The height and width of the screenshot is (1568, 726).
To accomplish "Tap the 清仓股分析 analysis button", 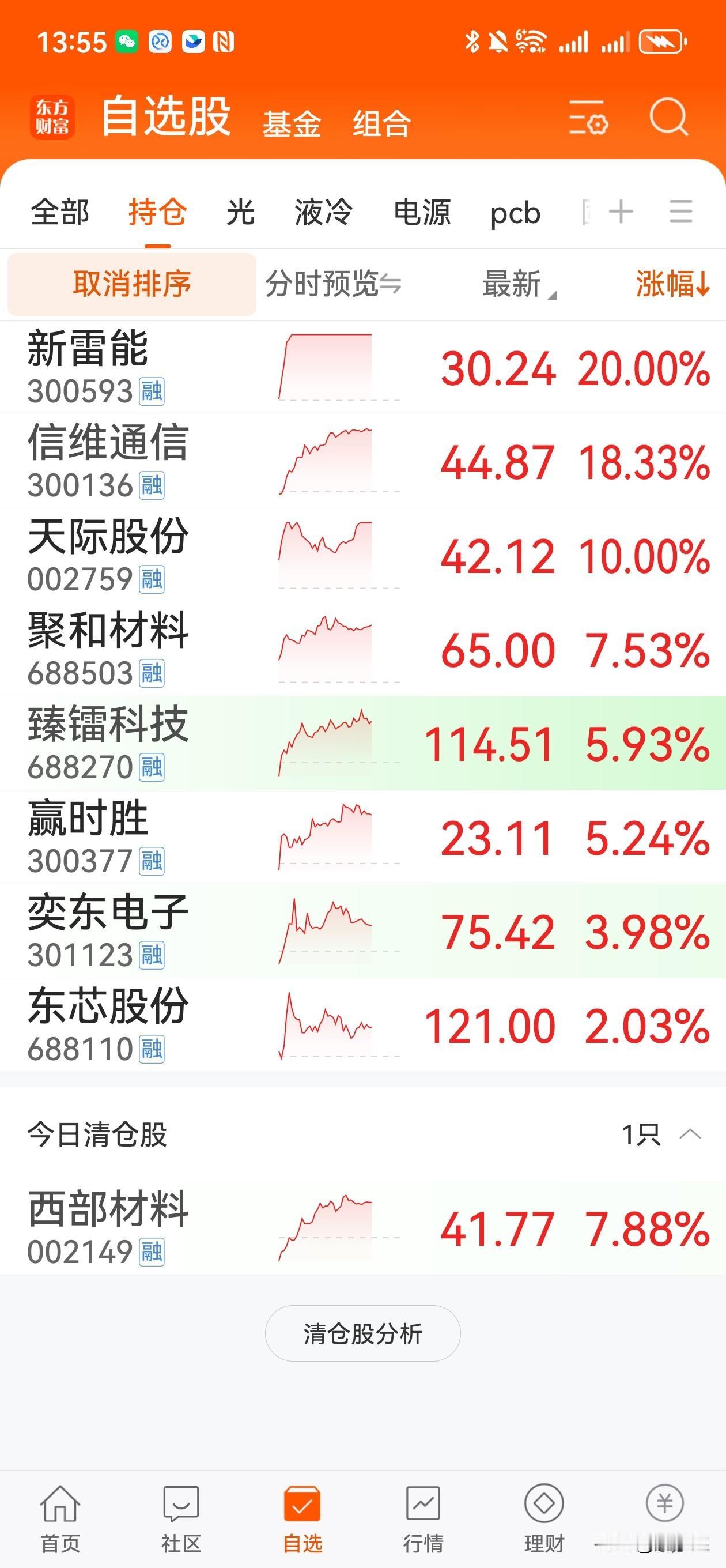I will coord(362,1333).
